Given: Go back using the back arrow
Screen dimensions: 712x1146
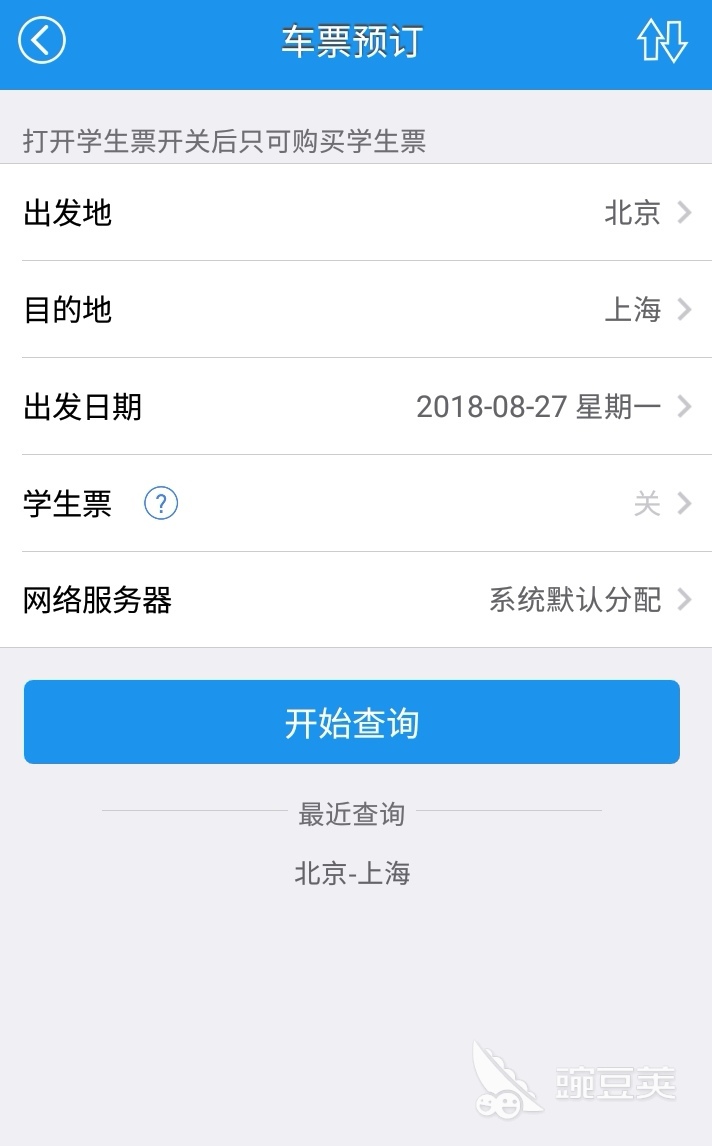Looking at the screenshot, I should tap(41, 41).
